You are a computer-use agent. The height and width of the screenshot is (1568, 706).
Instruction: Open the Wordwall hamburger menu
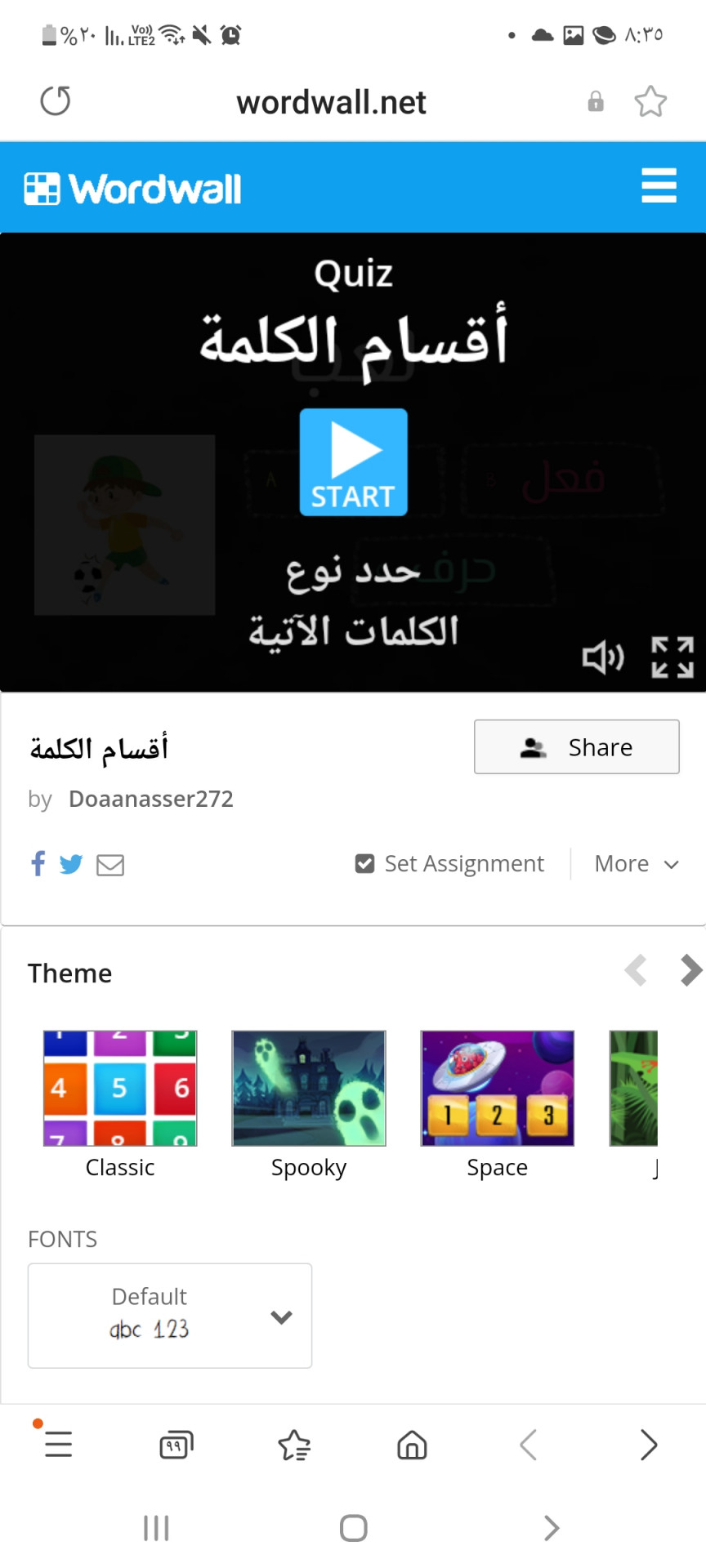[x=659, y=186]
